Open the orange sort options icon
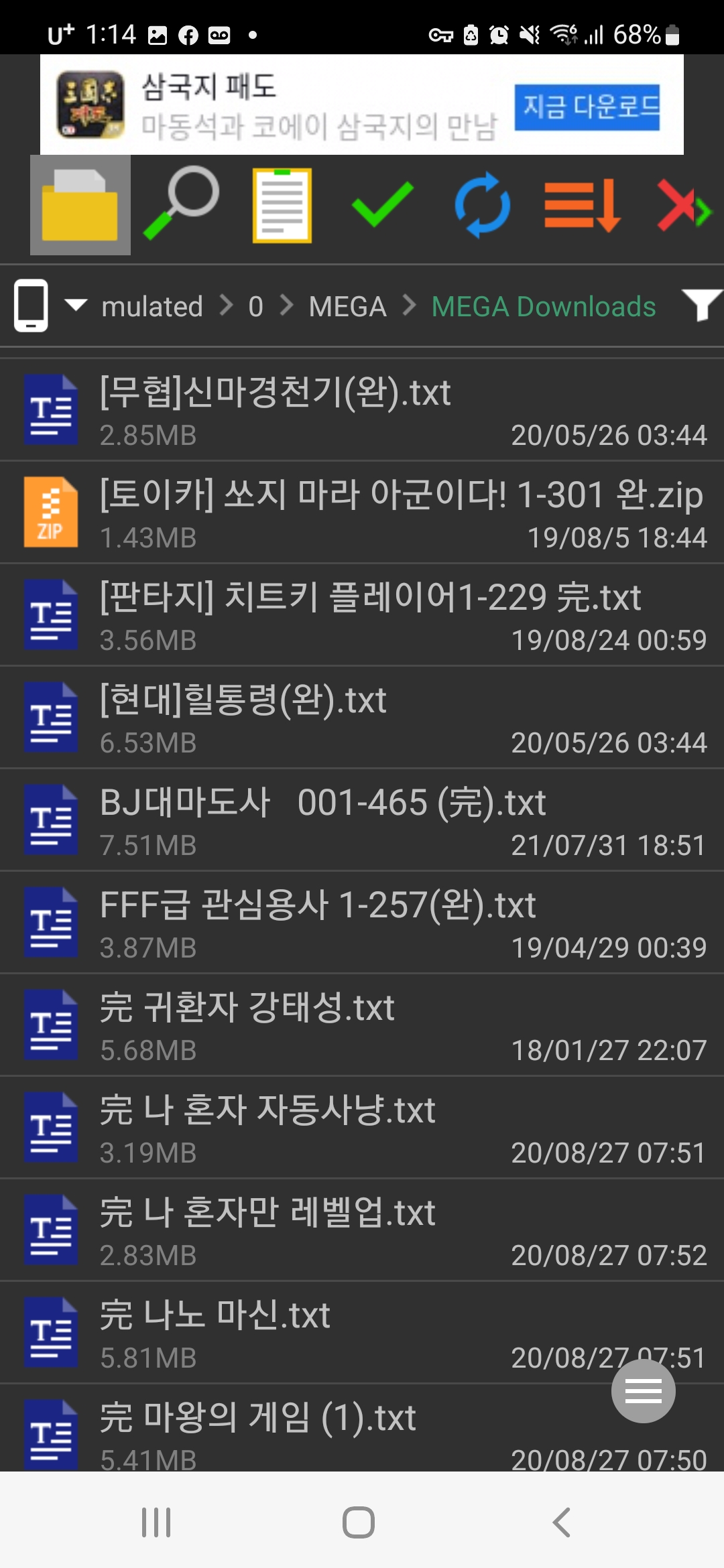Viewport: 724px width, 1568px height. pyautogui.click(x=582, y=205)
